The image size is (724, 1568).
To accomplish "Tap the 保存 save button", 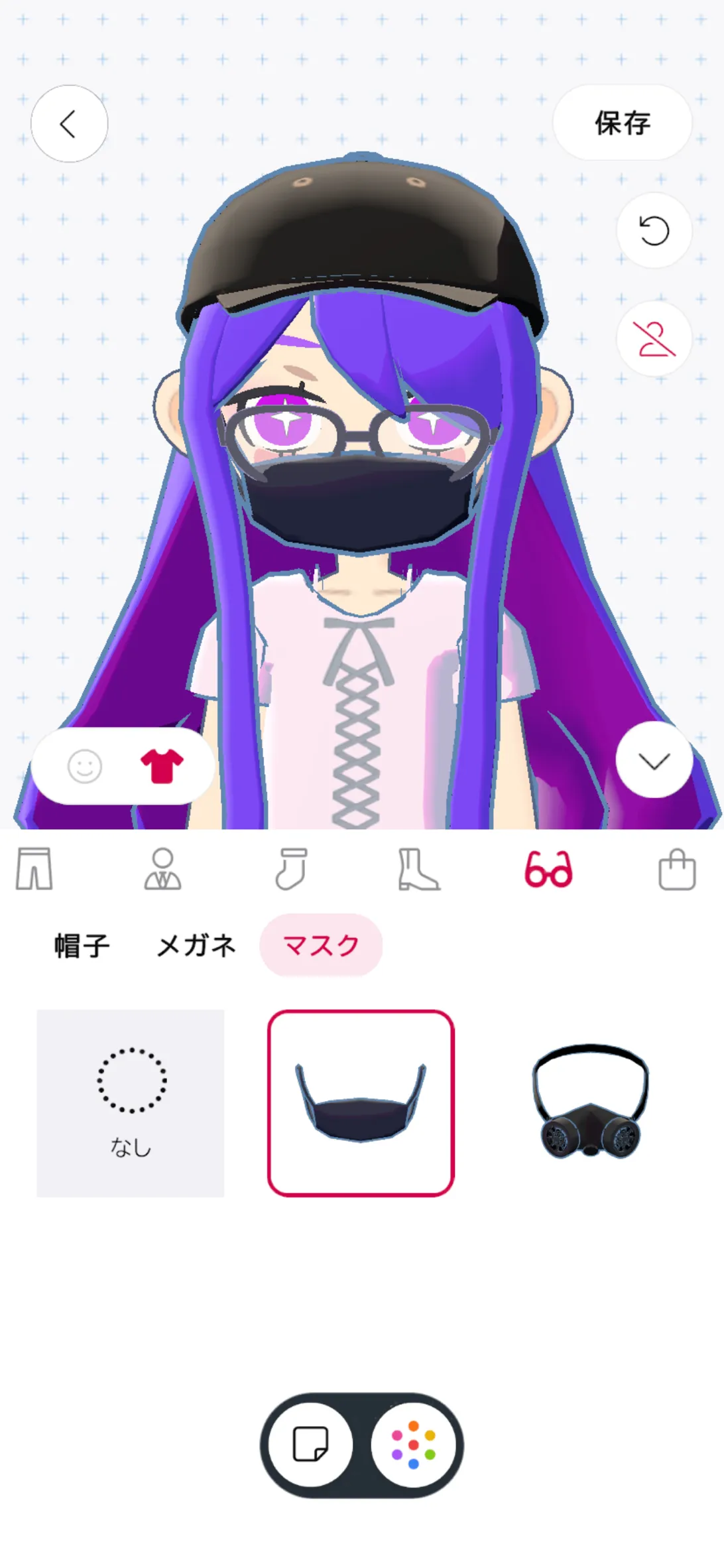I will 623,123.
